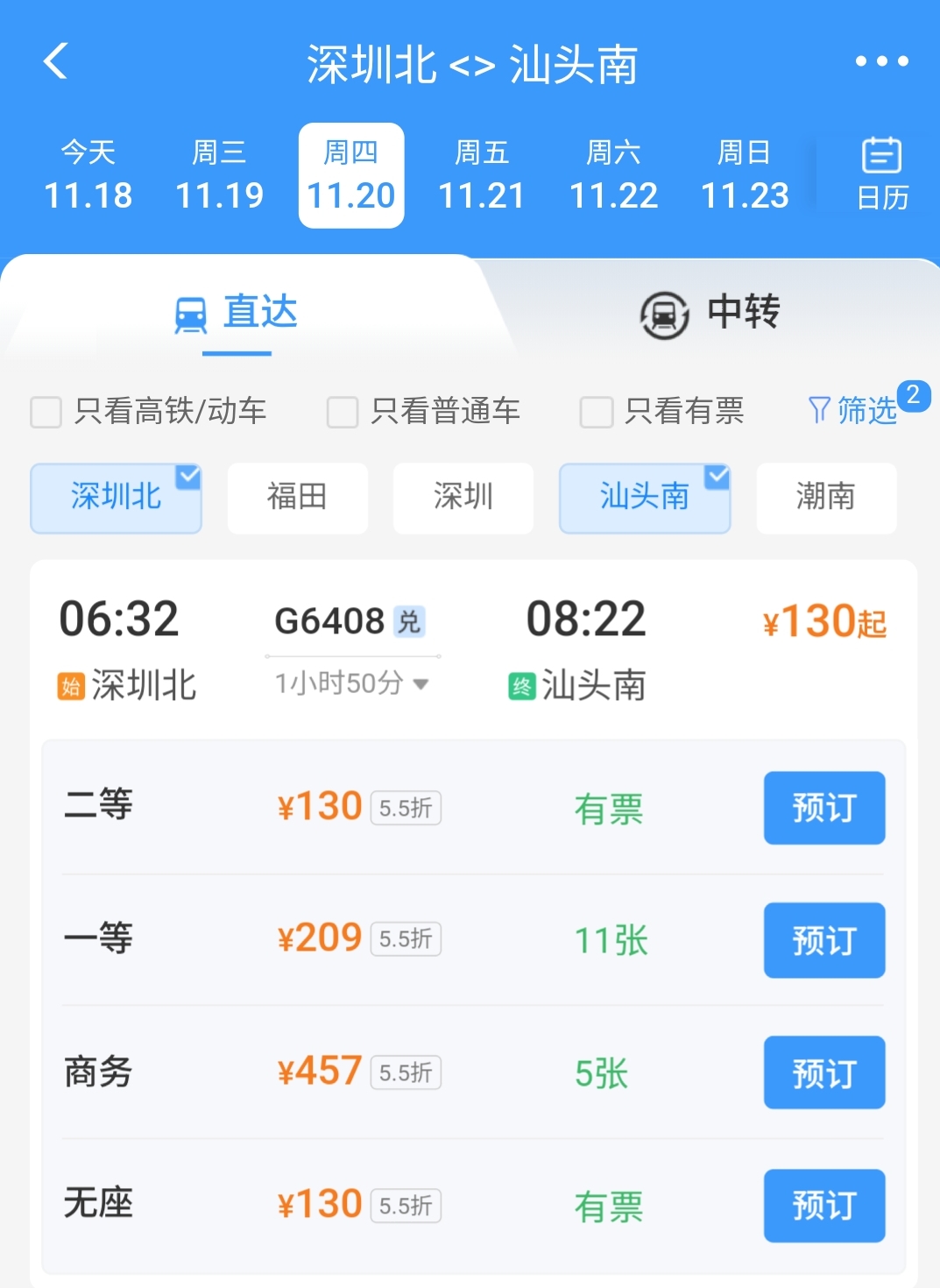Open the 日历 calendar picker
The image size is (940, 1288).
click(881, 175)
